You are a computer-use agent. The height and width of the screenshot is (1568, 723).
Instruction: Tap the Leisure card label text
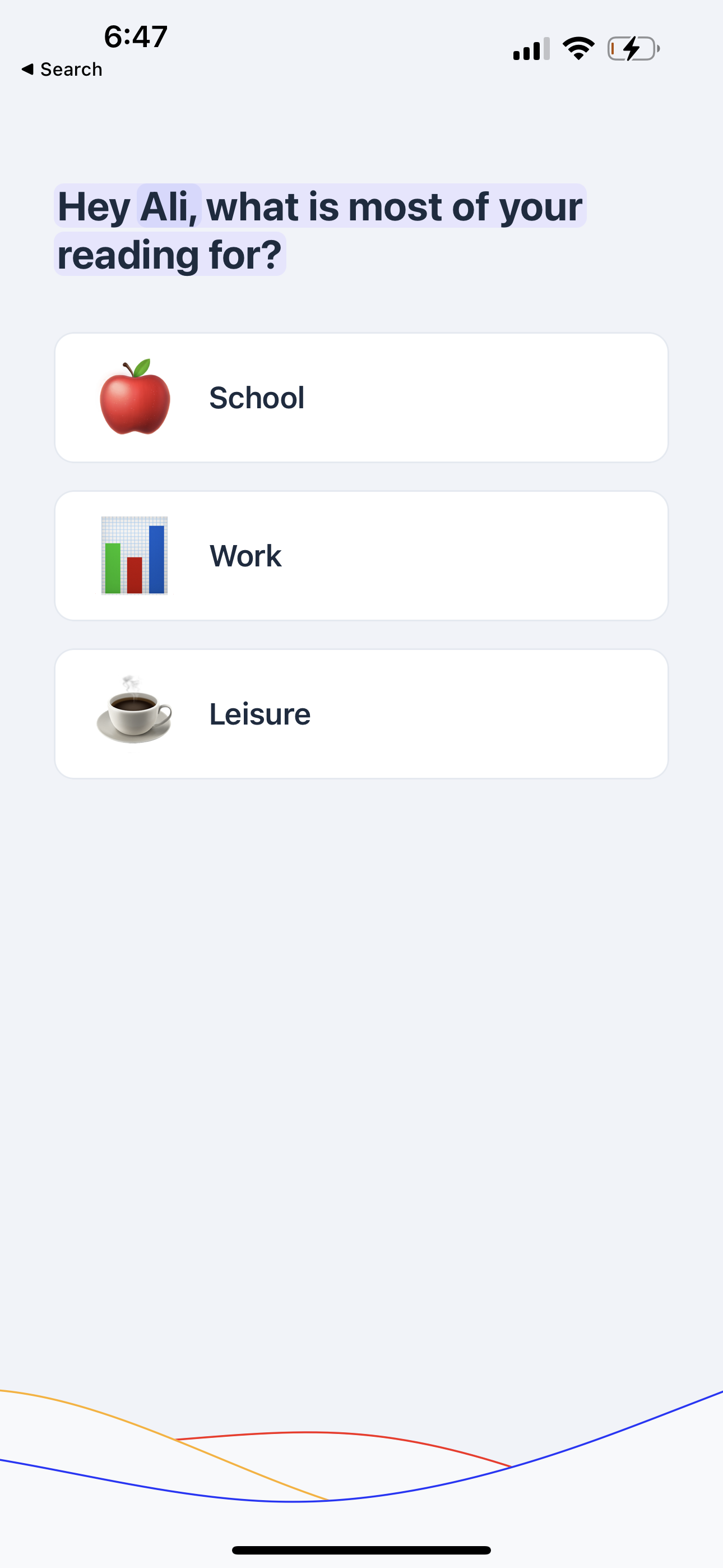(258, 713)
